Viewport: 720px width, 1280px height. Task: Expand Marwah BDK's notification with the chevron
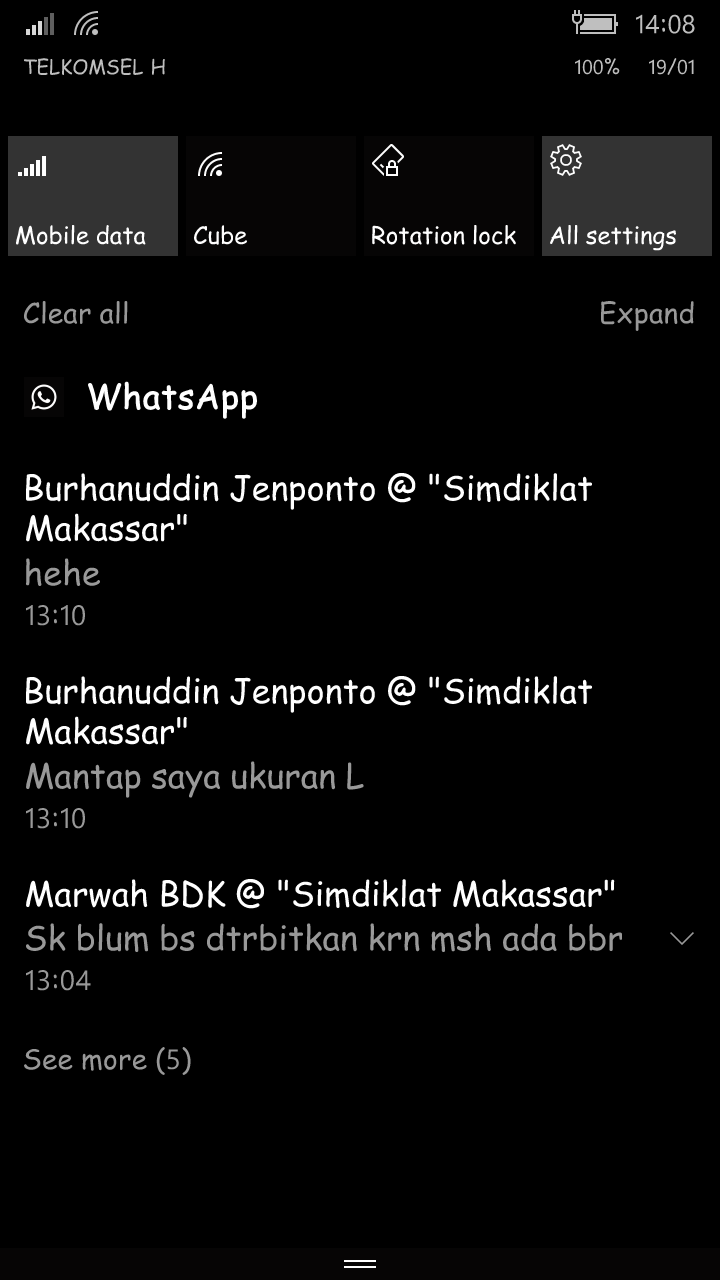[x=682, y=938]
